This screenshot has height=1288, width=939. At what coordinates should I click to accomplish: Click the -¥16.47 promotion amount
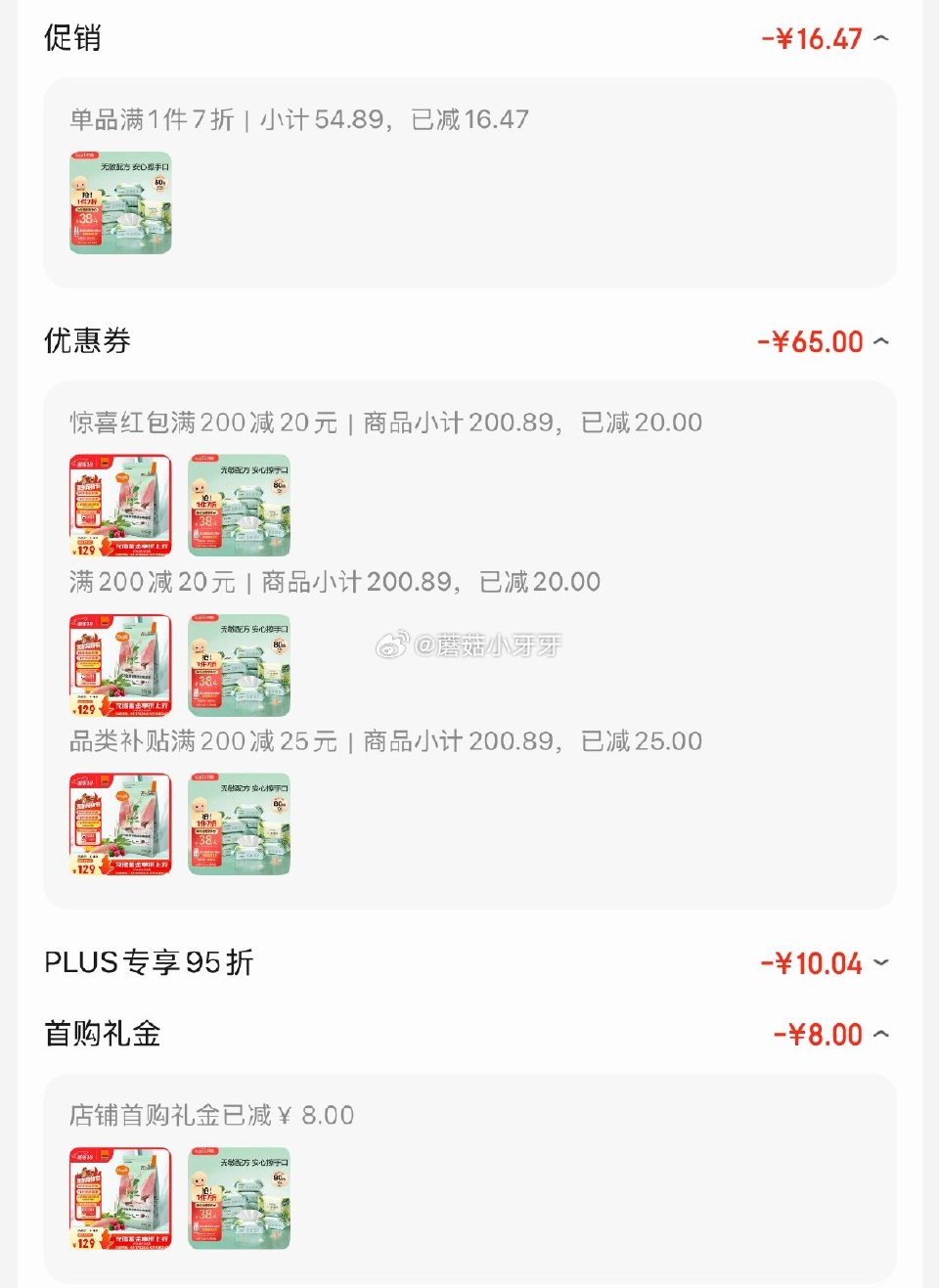coord(812,39)
